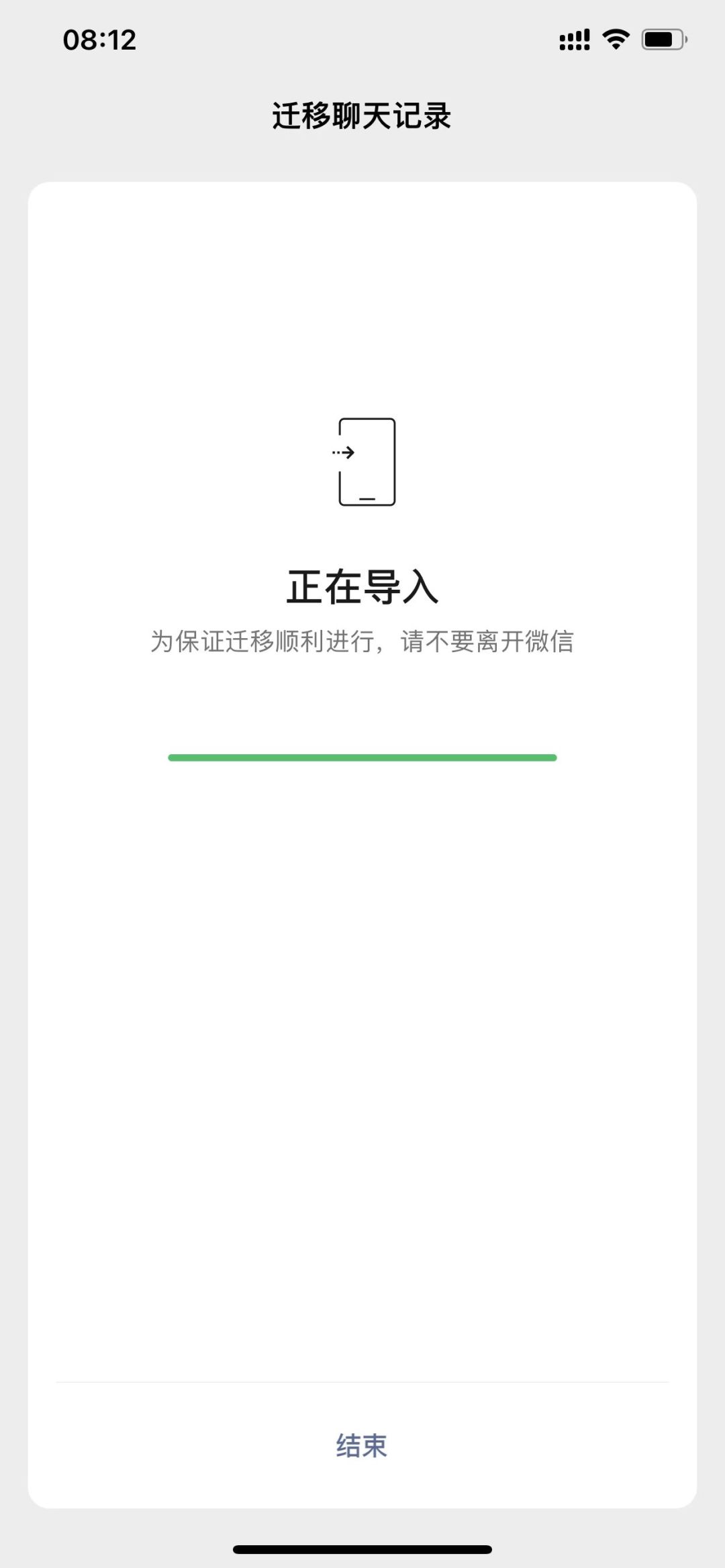This screenshot has width=725, height=1568.
Task: Tap the 迁移聊天记录 title at the top
Action: (x=362, y=115)
